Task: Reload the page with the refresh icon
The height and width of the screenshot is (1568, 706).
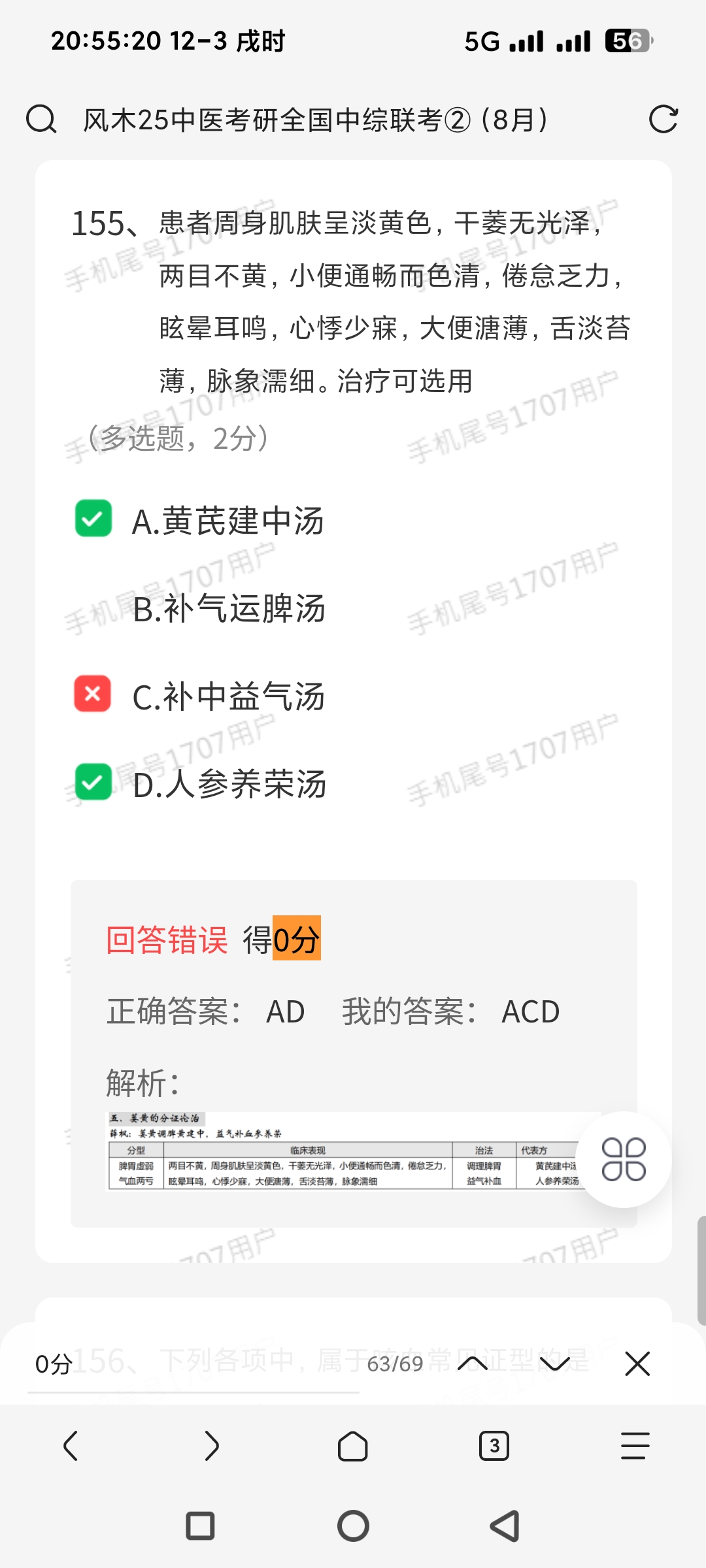Action: (x=663, y=120)
